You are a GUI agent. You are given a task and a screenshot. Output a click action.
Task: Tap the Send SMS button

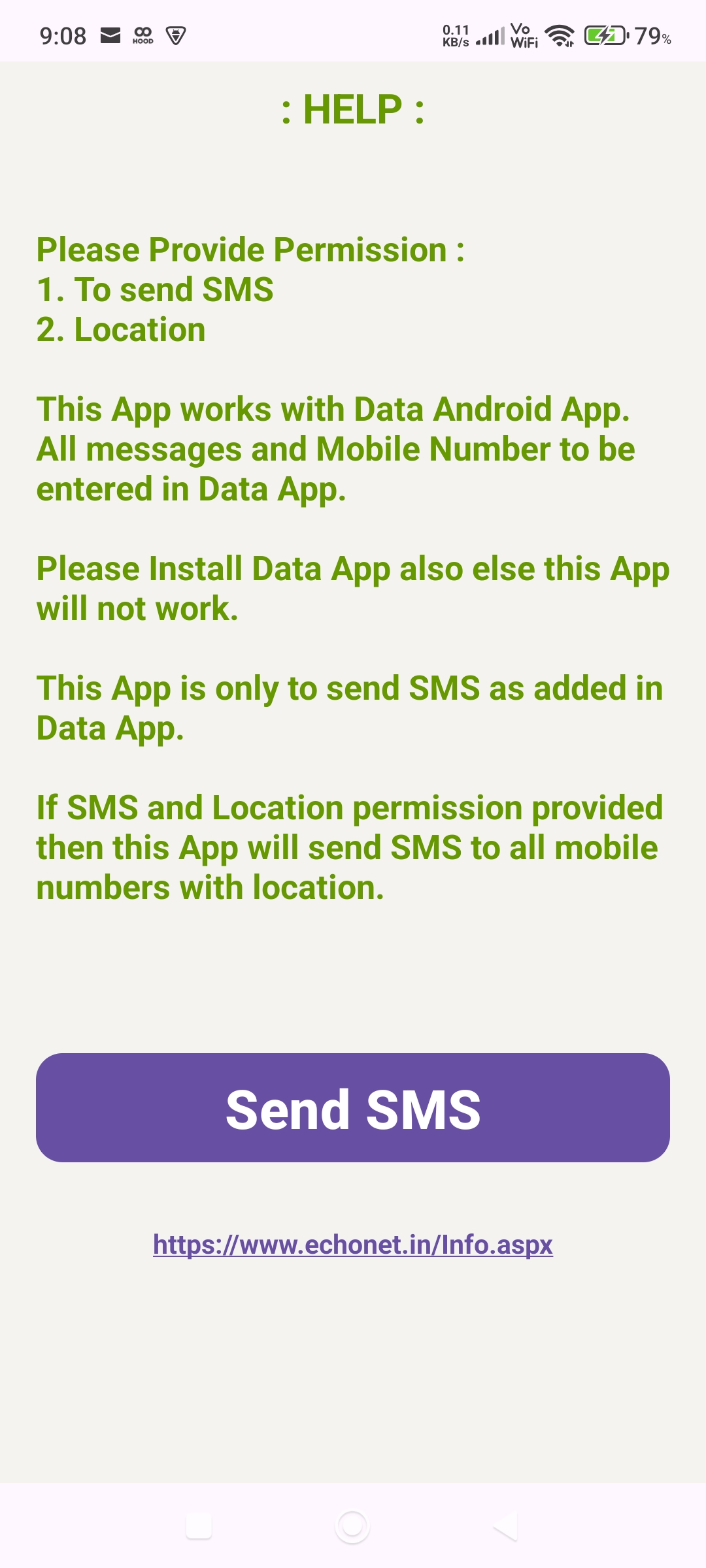[353, 1107]
